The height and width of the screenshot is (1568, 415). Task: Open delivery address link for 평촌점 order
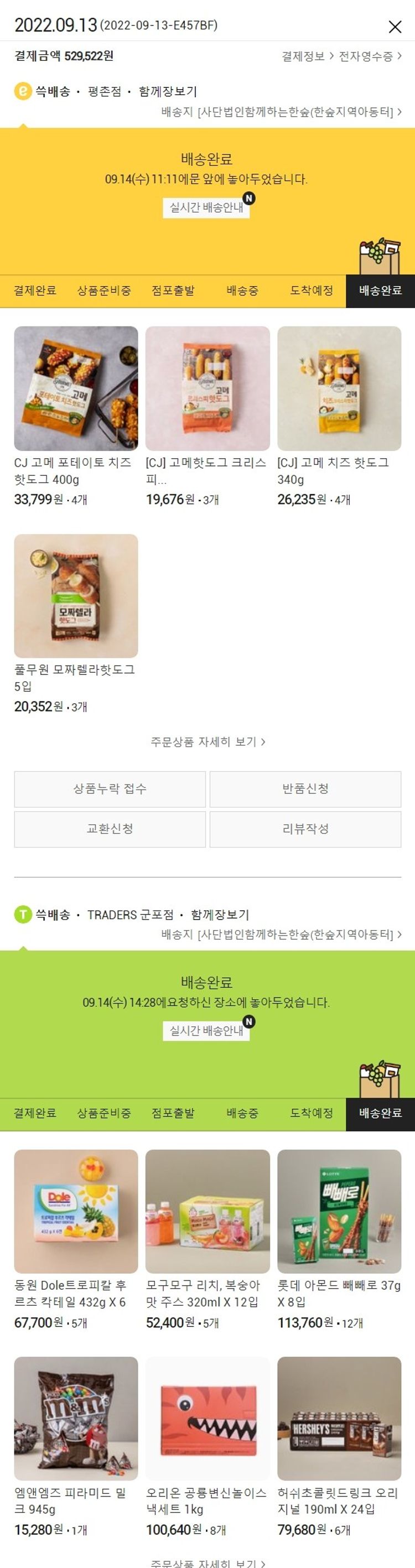[x=281, y=112]
